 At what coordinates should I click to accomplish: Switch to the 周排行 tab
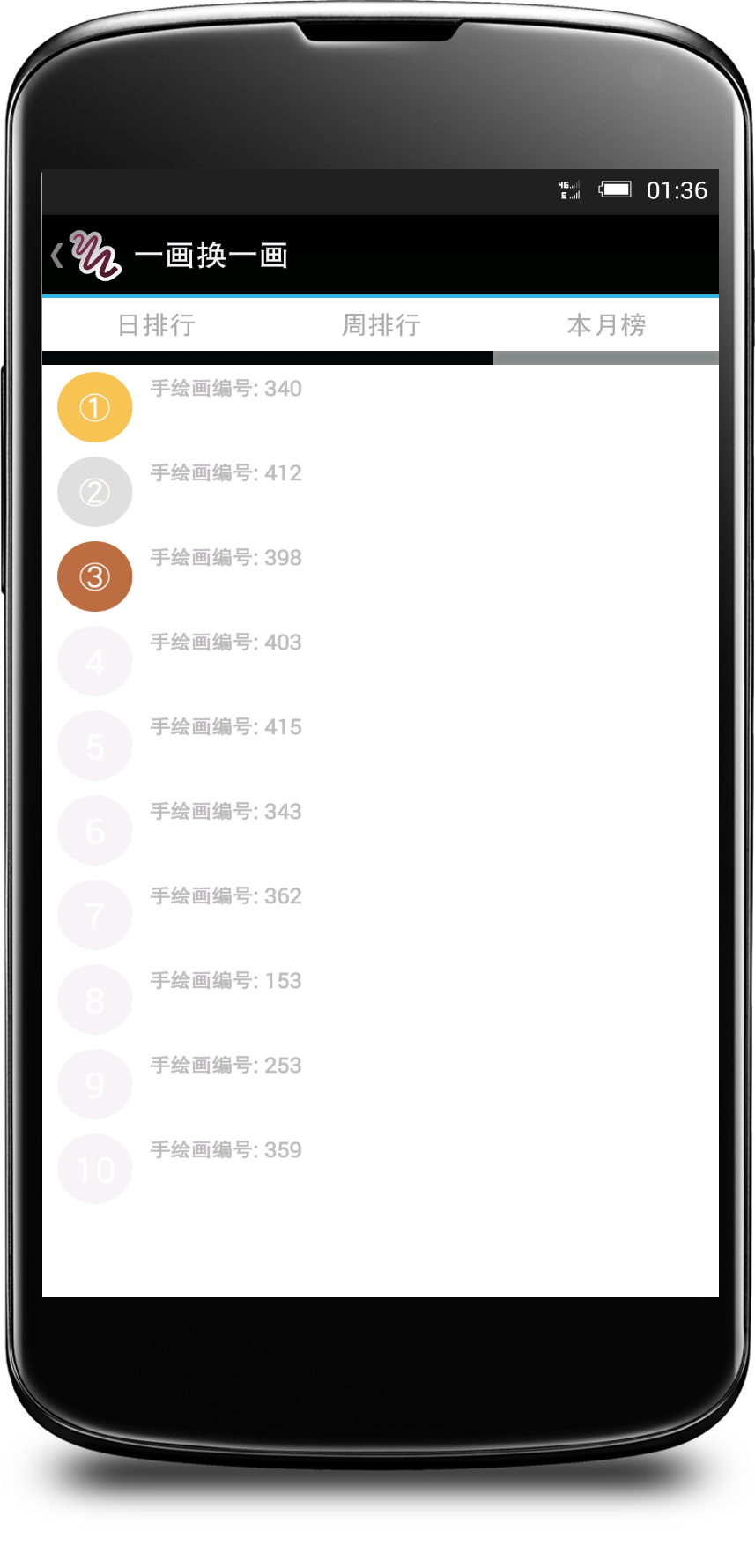[x=381, y=325]
